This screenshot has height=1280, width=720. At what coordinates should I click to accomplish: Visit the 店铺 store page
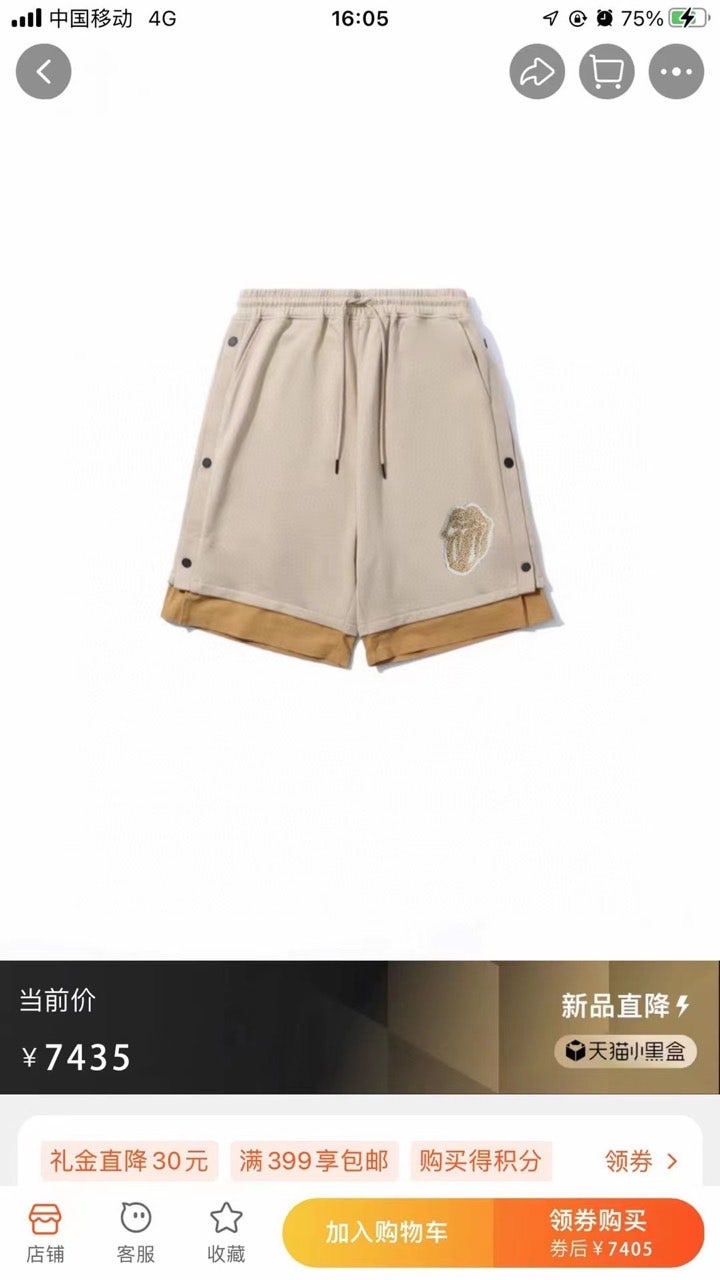[44, 1231]
